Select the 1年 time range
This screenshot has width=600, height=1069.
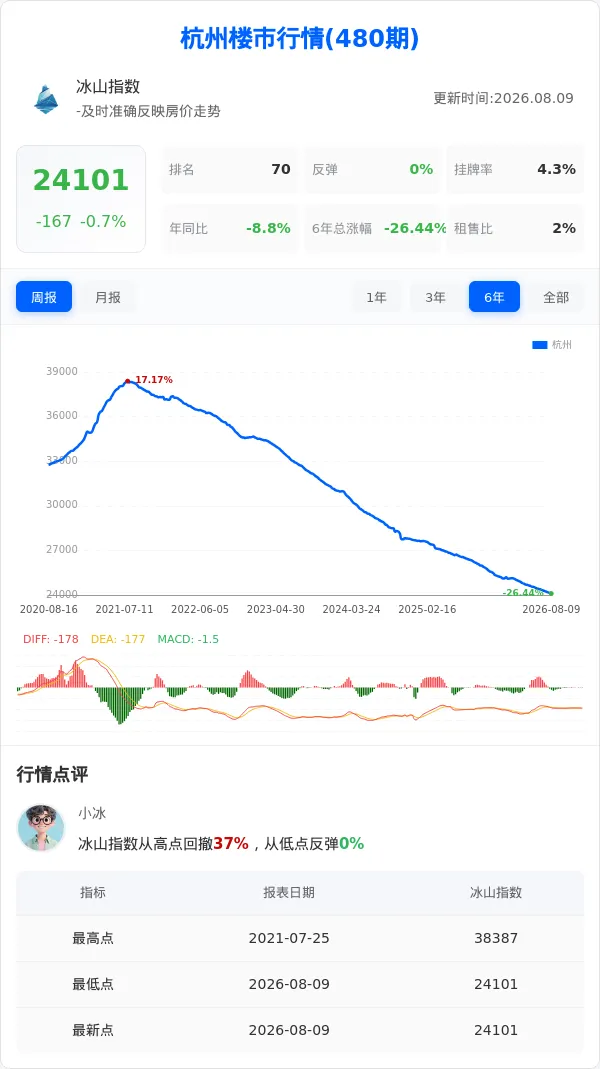pyautogui.click(x=376, y=297)
